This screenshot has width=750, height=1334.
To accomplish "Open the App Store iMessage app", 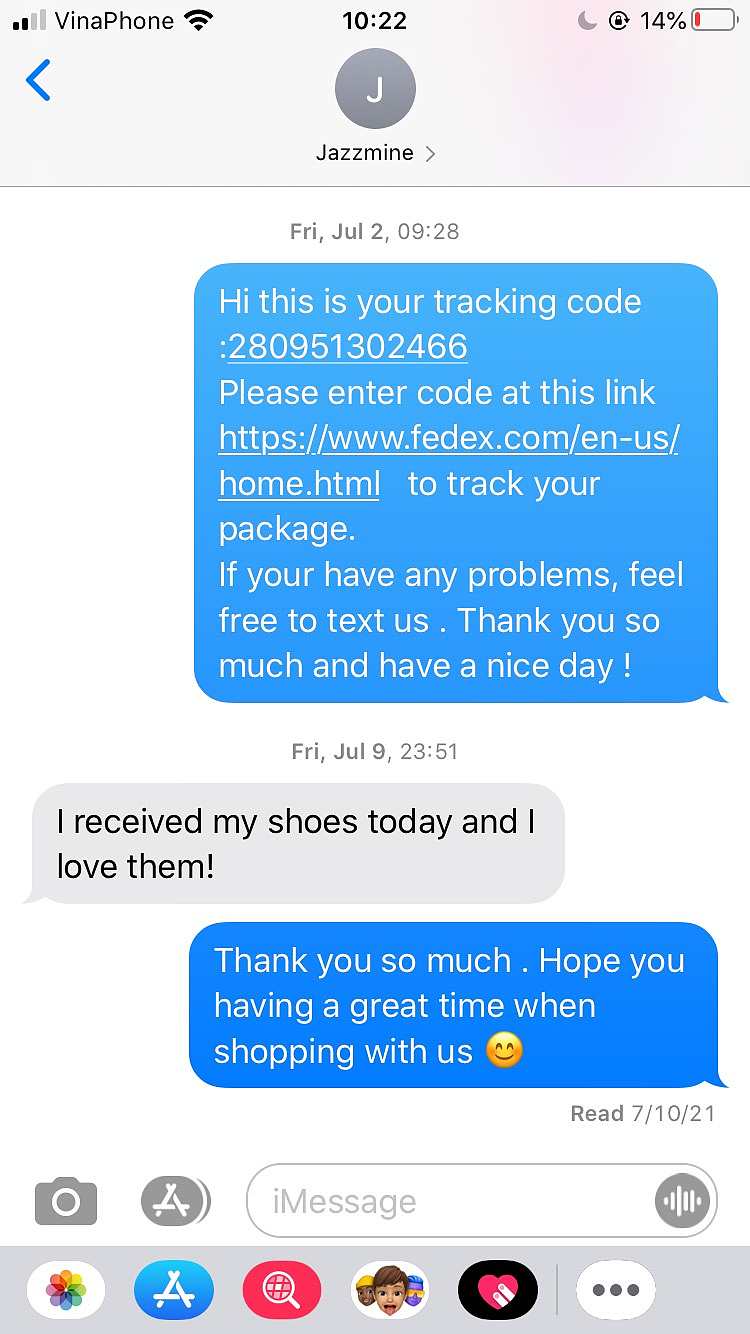I will click(x=174, y=1290).
